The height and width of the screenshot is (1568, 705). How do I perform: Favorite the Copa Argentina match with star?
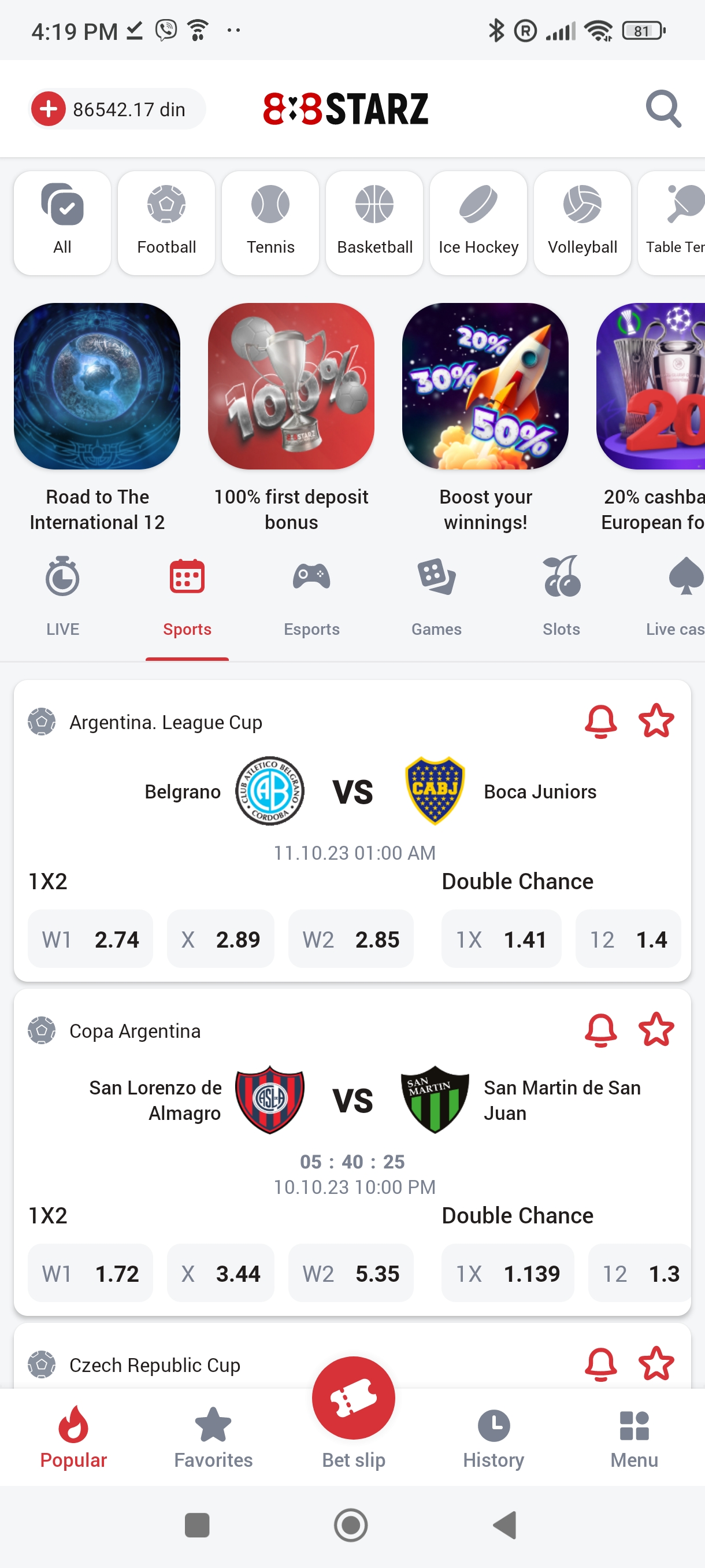656,1030
